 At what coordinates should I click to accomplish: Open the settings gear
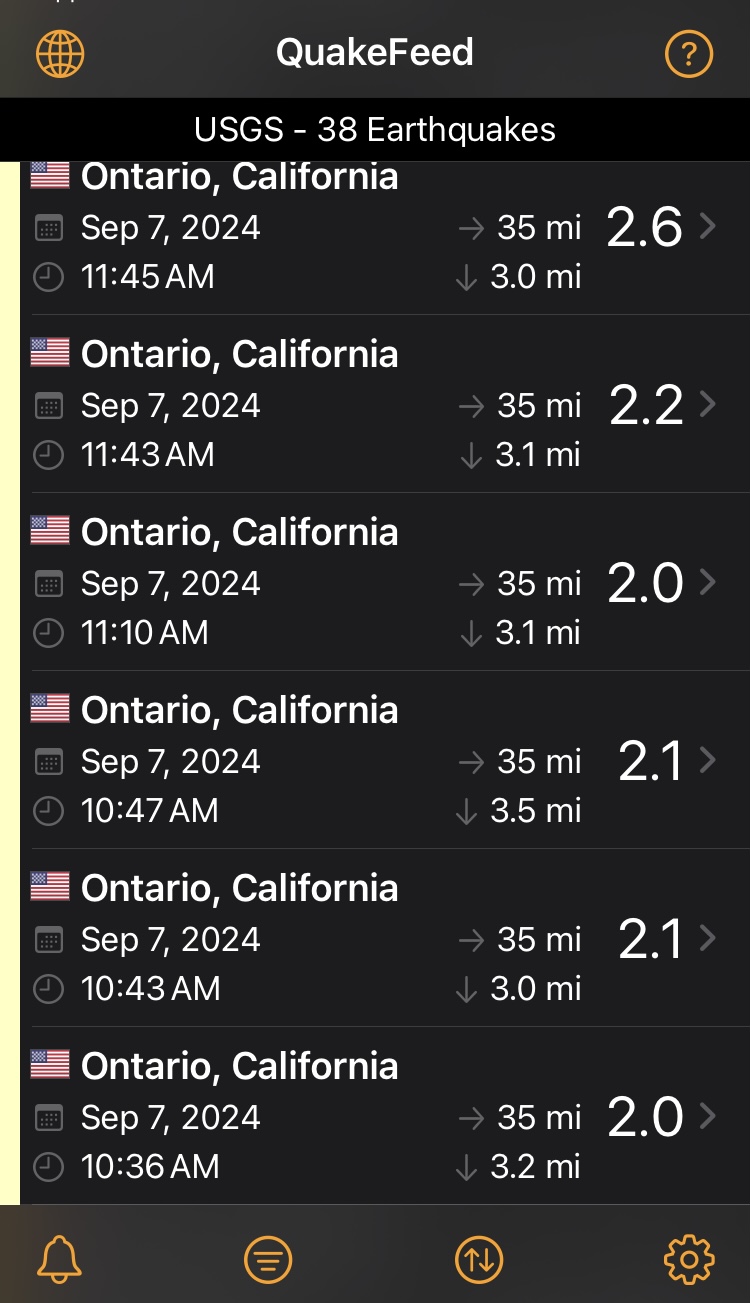pyautogui.click(x=689, y=1258)
